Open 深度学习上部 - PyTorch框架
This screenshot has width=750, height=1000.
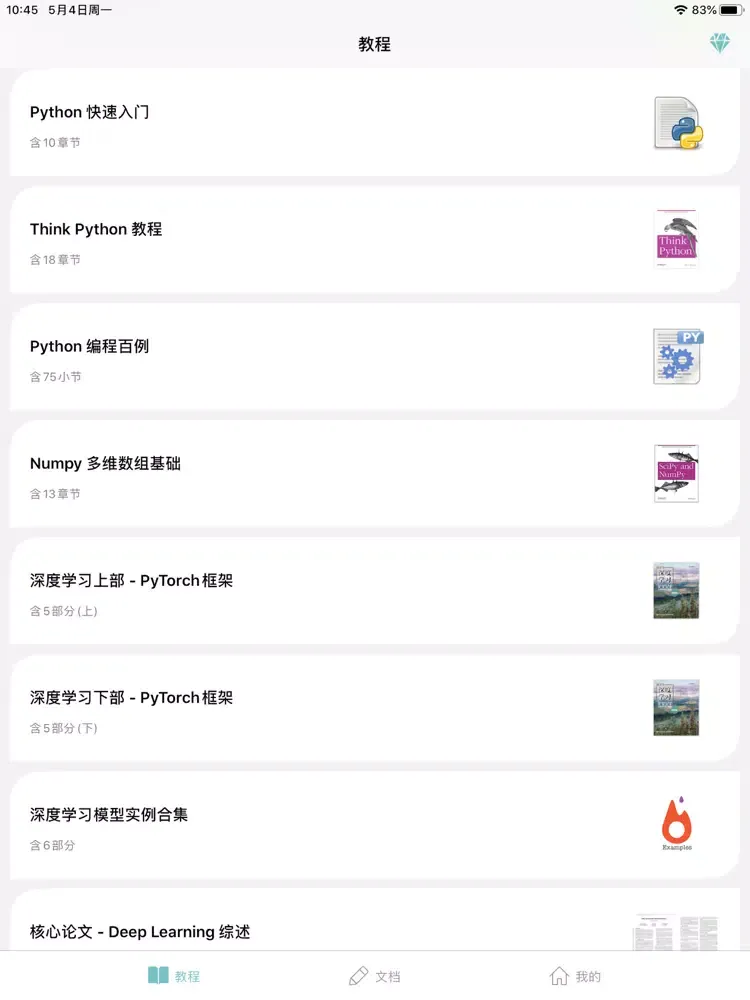coord(374,591)
